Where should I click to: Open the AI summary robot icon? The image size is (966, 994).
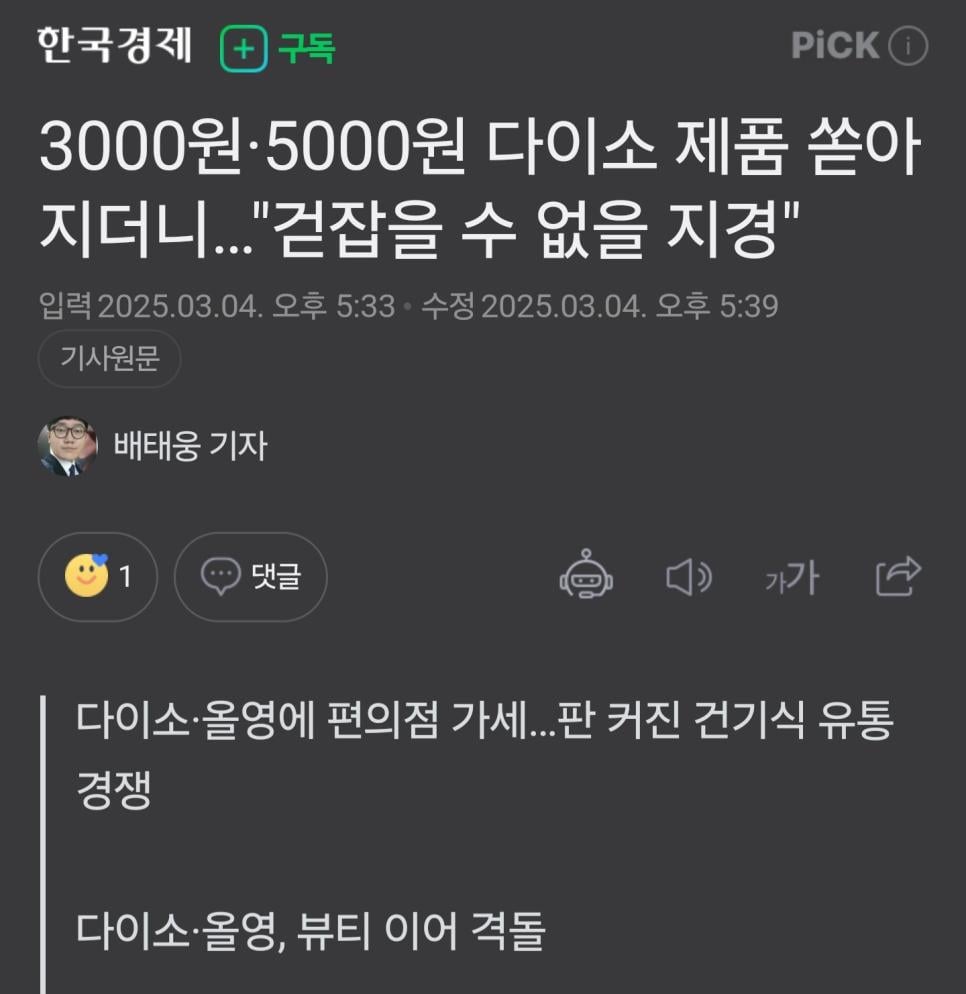click(586, 576)
